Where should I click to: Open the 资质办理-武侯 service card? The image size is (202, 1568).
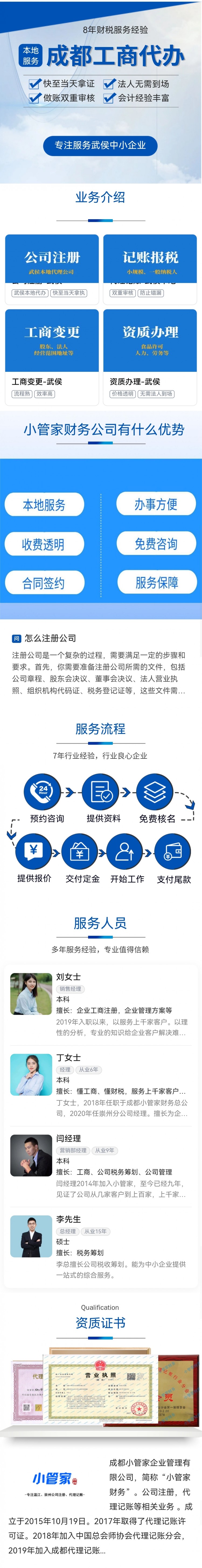click(150, 356)
